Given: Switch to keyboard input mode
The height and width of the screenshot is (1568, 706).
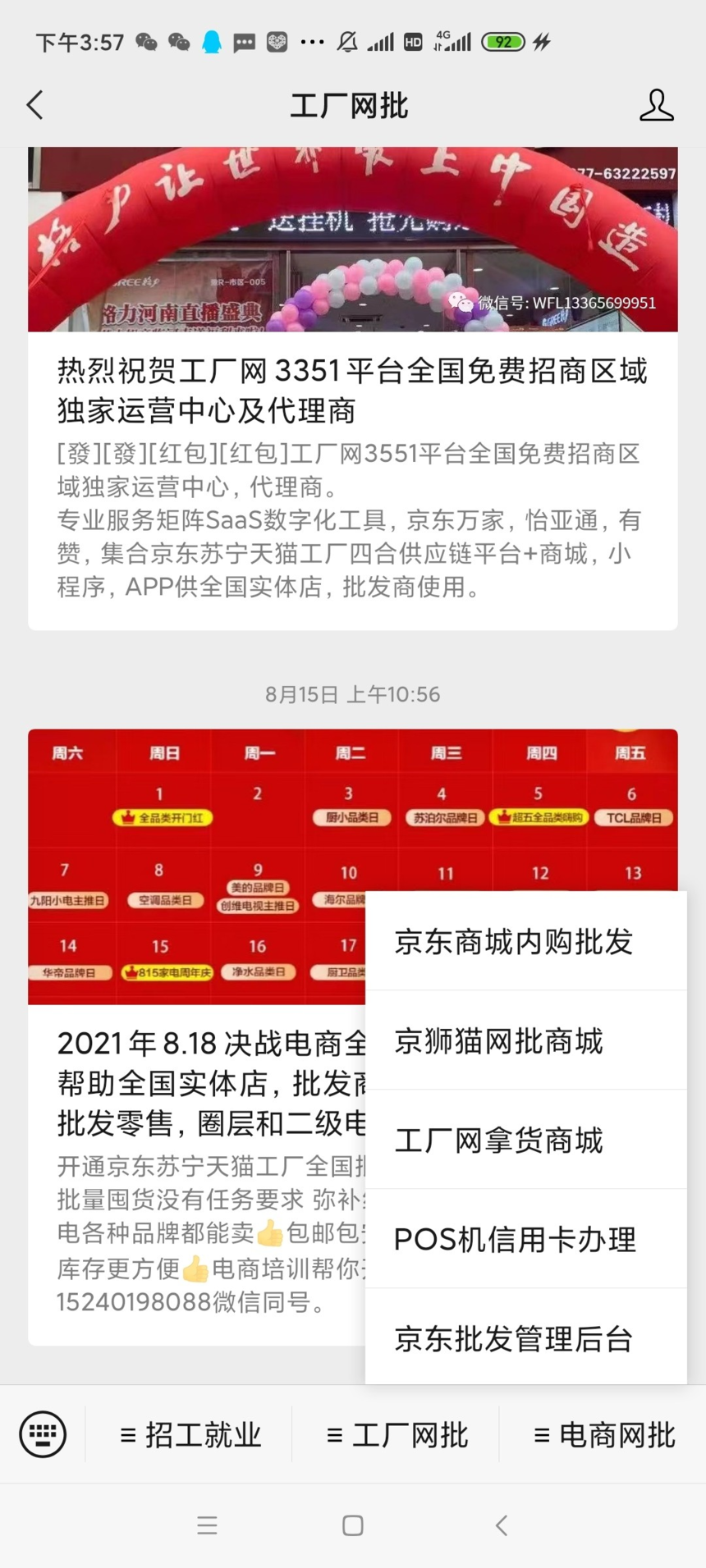Looking at the screenshot, I should click(43, 1434).
